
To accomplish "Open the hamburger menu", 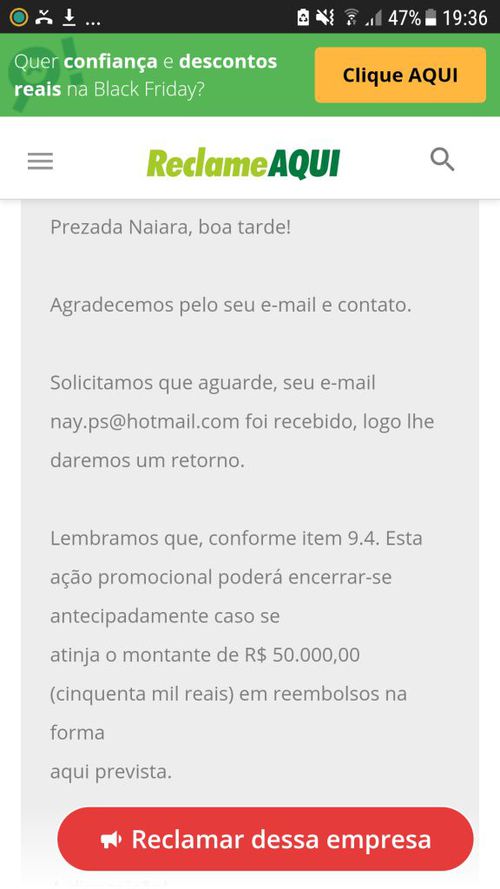I will pyautogui.click(x=40, y=162).
